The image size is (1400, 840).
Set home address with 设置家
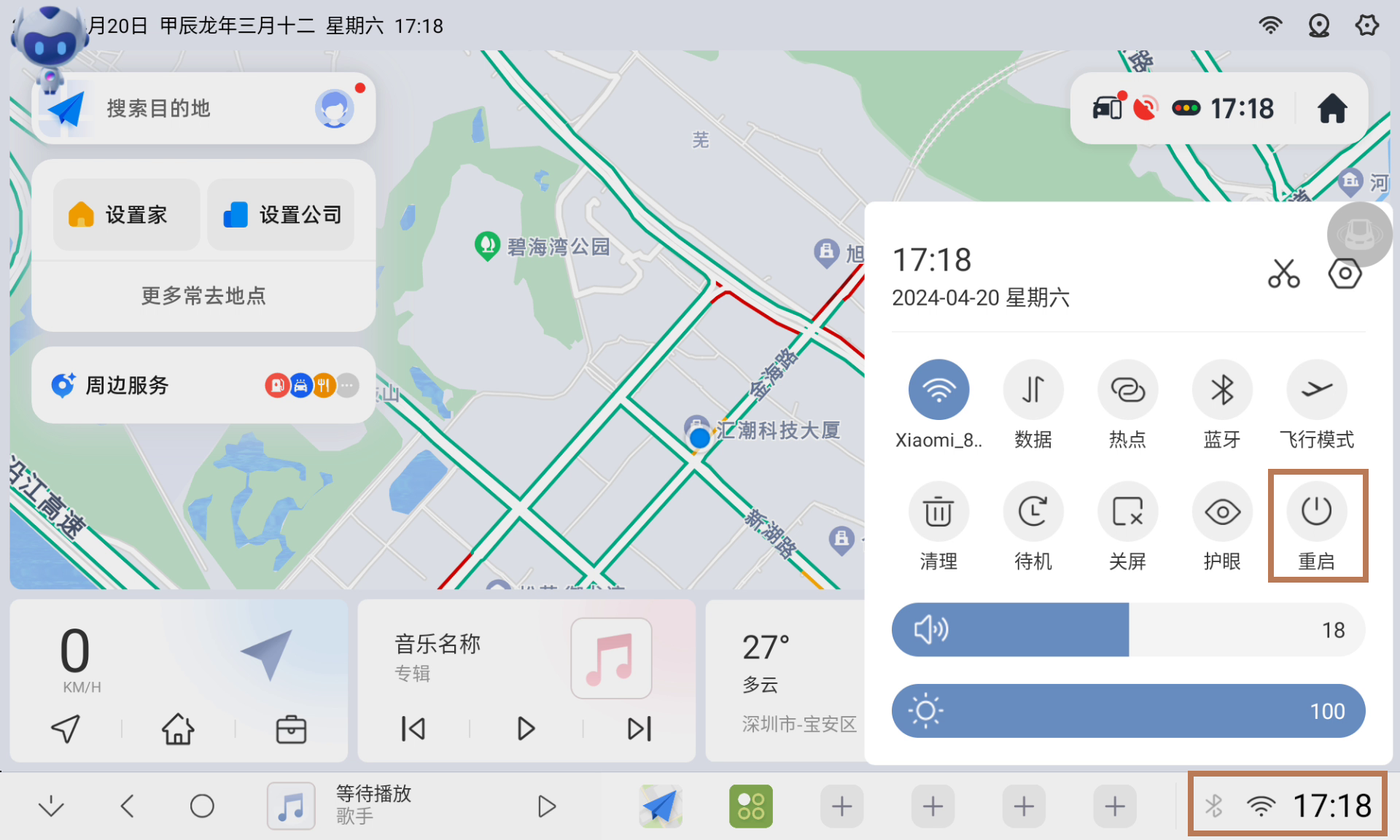pos(125,214)
